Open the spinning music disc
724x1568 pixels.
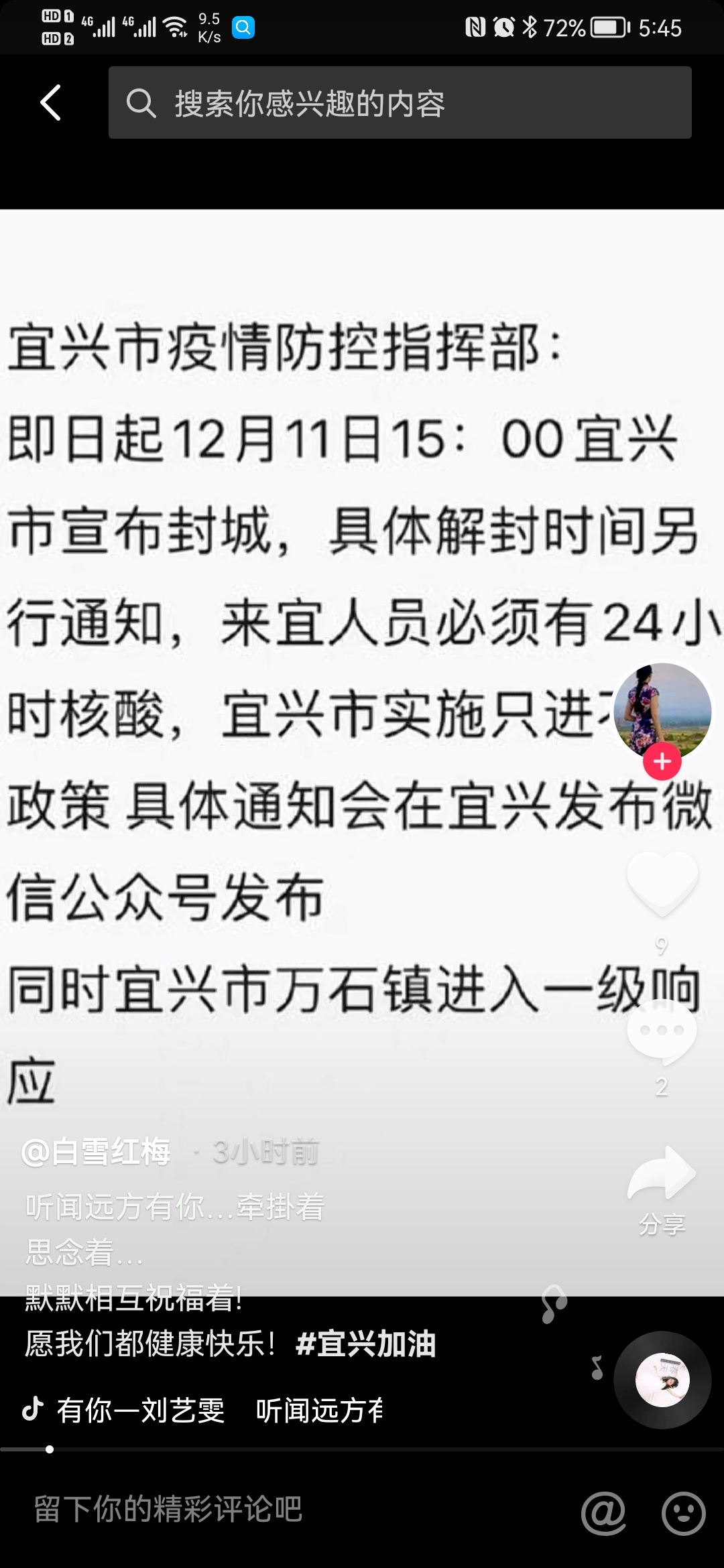pyautogui.click(x=662, y=1380)
